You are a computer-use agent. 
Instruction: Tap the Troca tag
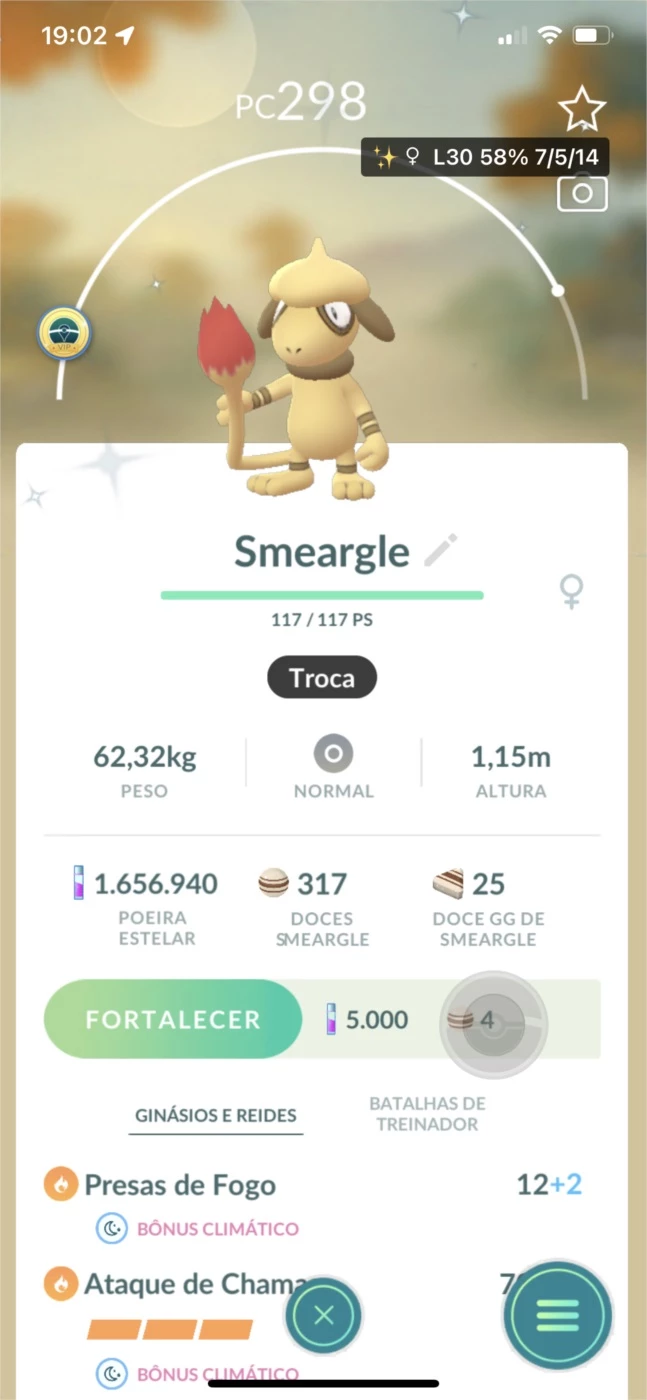pyautogui.click(x=322, y=679)
